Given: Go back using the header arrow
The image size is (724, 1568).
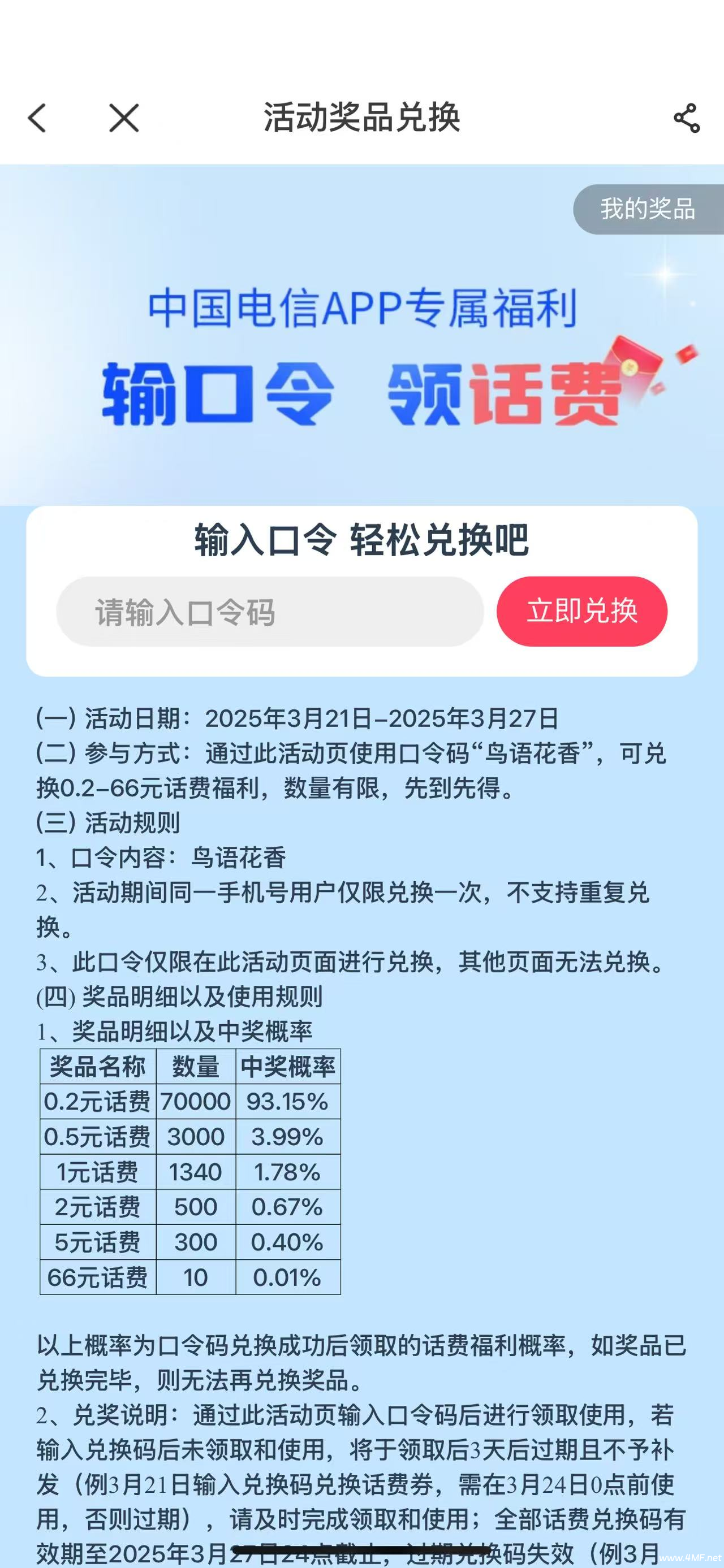Looking at the screenshot, I should pyautogui.click(x=38, y=118).
